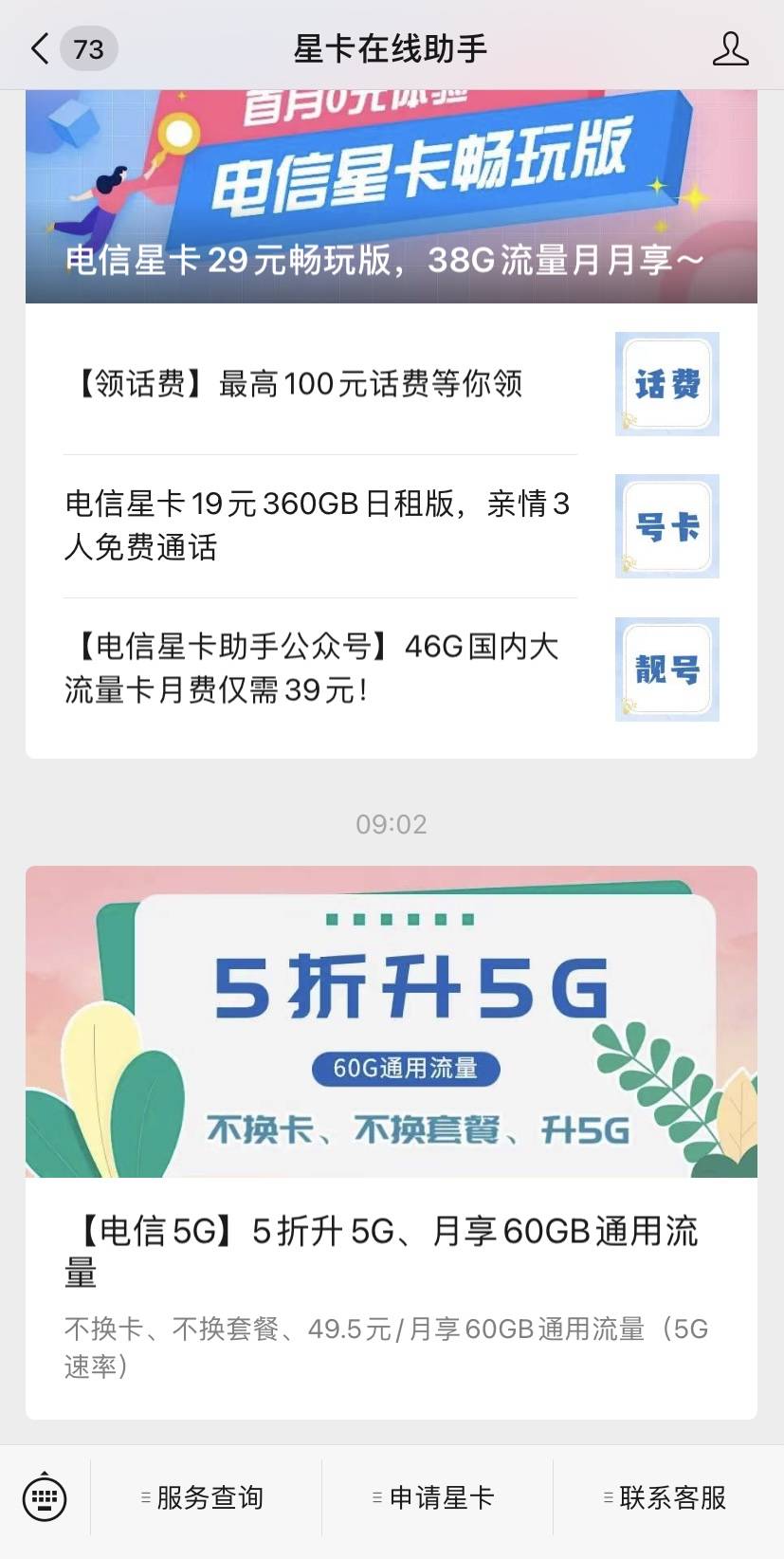Open the 46G国内大流量卡 article
Image resolution: width=784 pixels, height=1559 pixels.
point(391,669)
